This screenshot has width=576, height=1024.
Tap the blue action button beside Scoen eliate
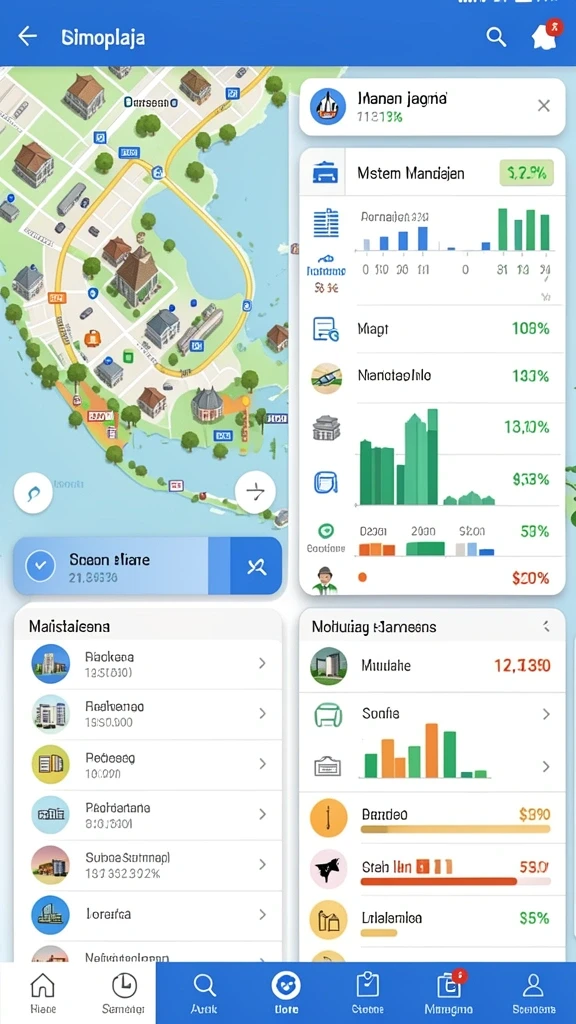256,566
